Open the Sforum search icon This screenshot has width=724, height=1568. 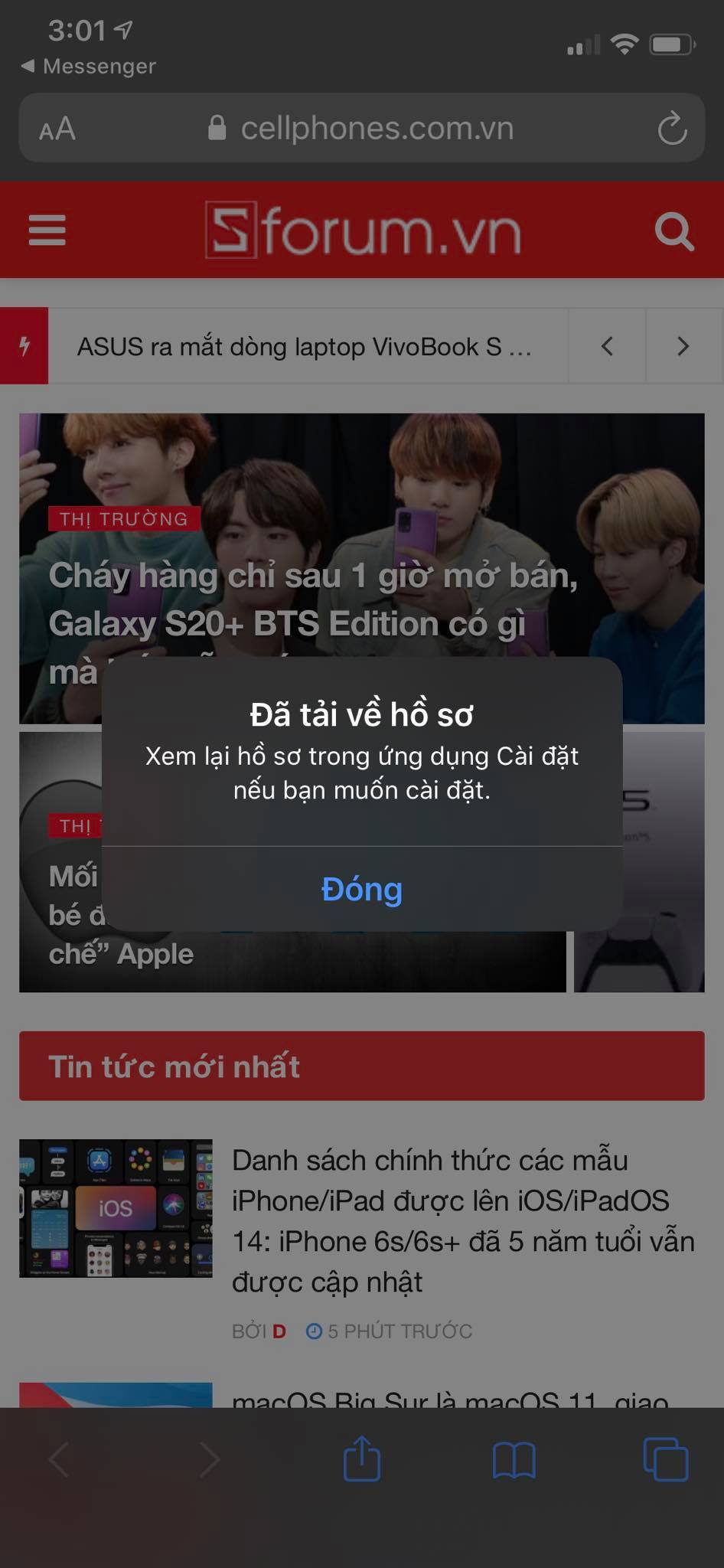click(x=674, y=230)
